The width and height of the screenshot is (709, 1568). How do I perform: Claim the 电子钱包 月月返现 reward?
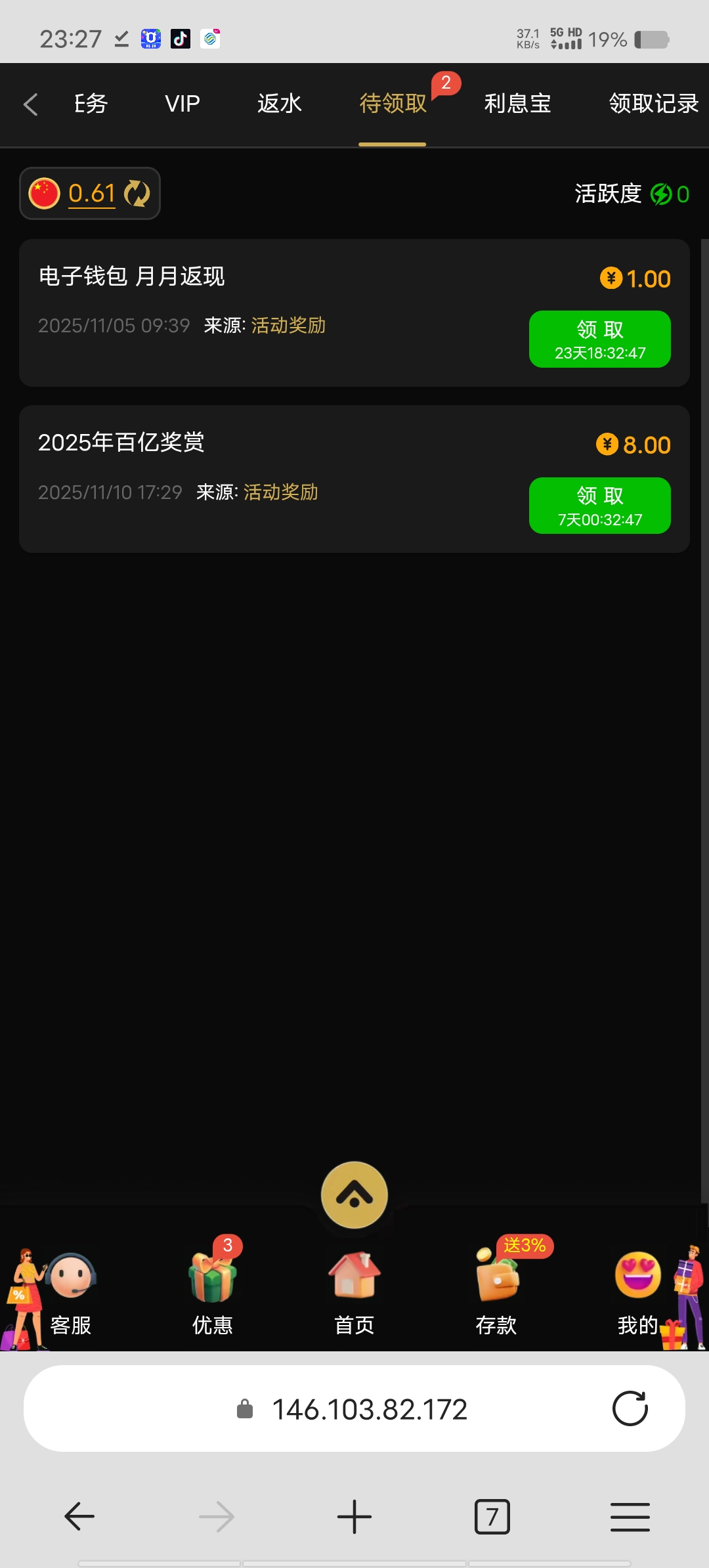pos(599,339)
